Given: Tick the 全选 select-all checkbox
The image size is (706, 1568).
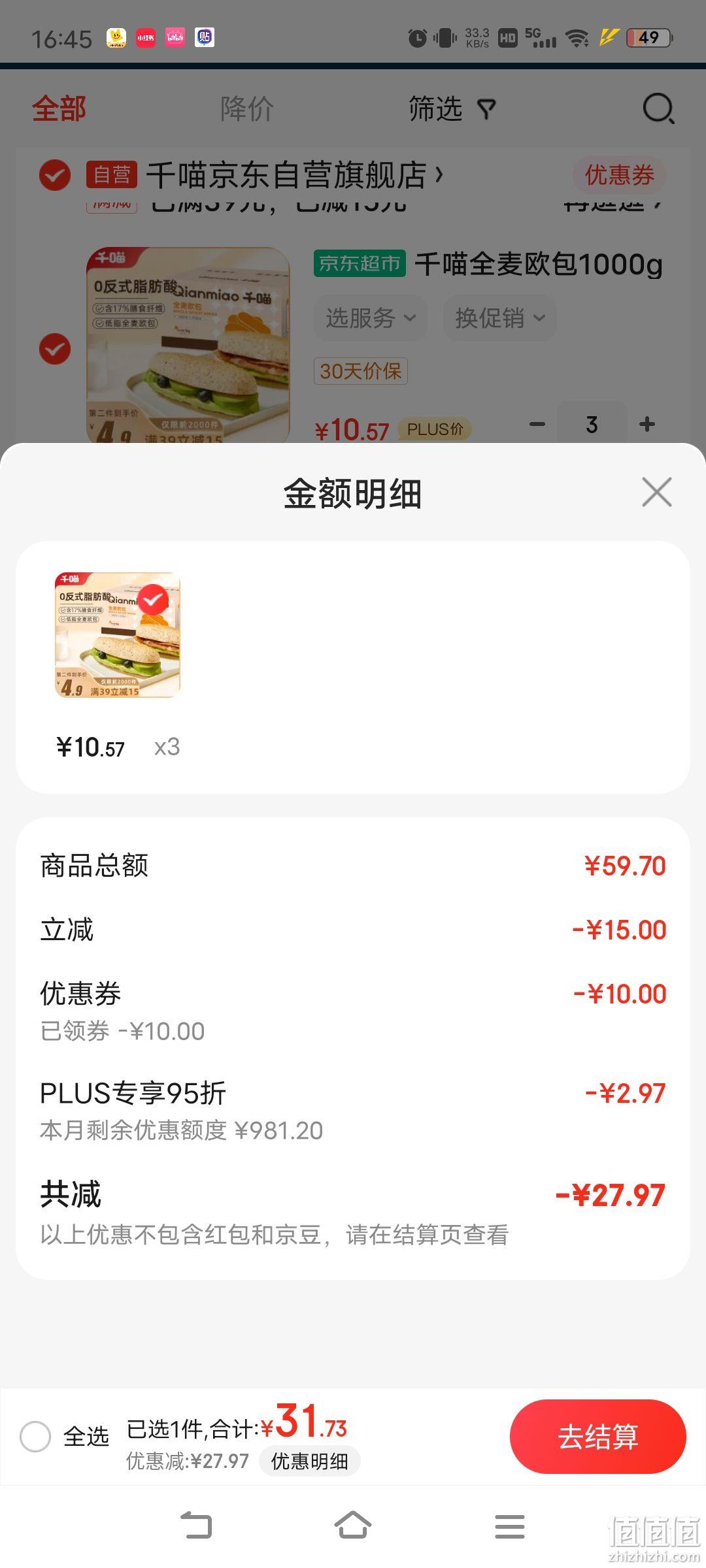Looking at the screenshot, I should pyautogui.click(x=35, y=1436).
